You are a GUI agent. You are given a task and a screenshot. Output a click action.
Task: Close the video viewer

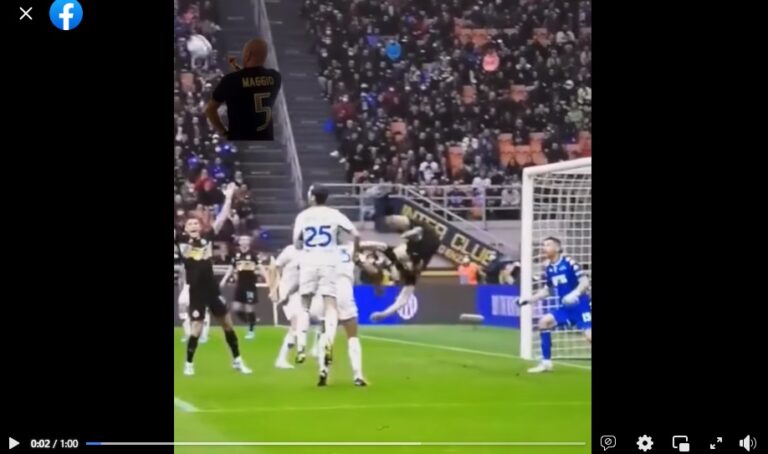pos(26,13)
